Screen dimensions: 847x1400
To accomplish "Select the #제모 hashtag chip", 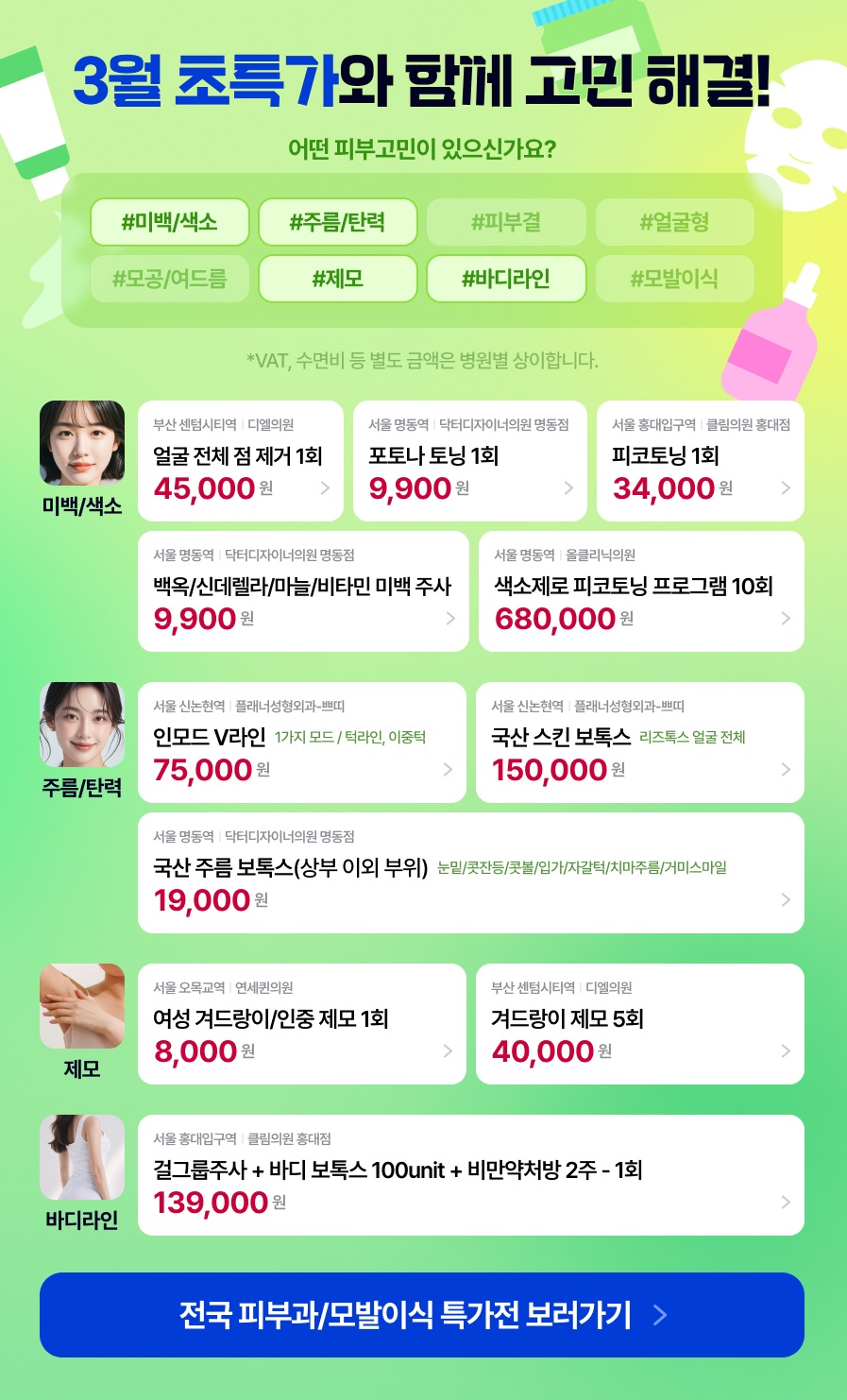I will [338, 279].
